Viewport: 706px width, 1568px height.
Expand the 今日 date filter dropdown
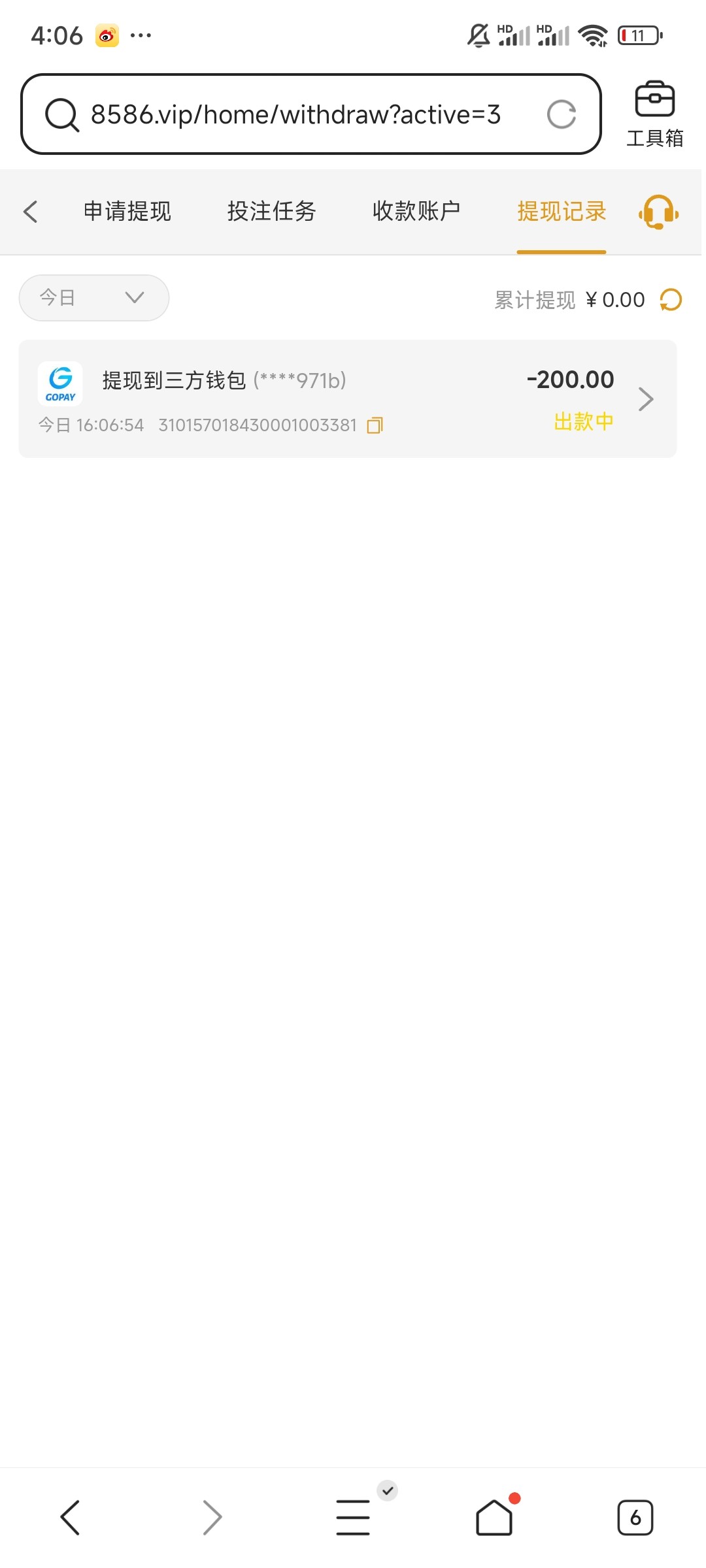pyautogui.click(x=94, y=298)
